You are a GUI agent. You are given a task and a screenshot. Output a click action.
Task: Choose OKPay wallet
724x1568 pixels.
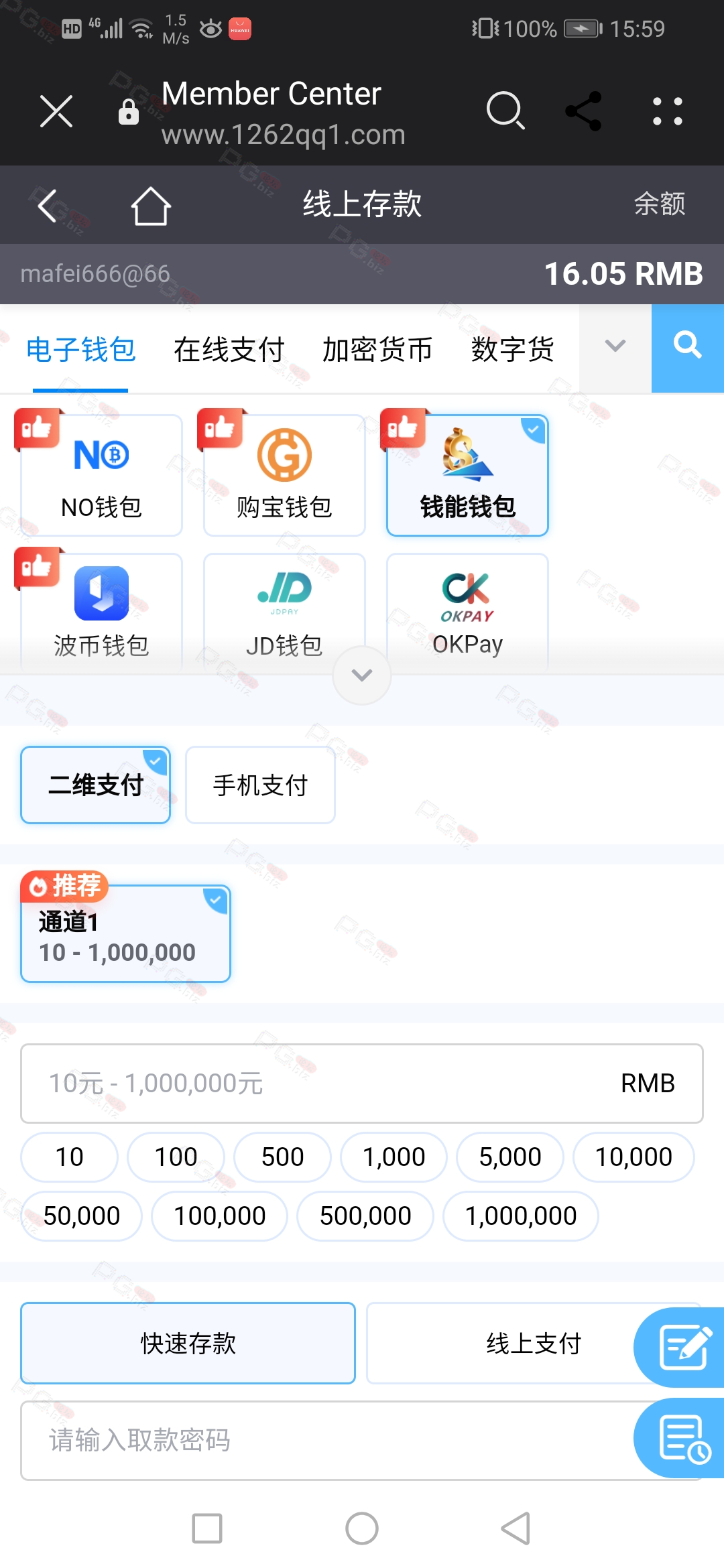[467, 613]
